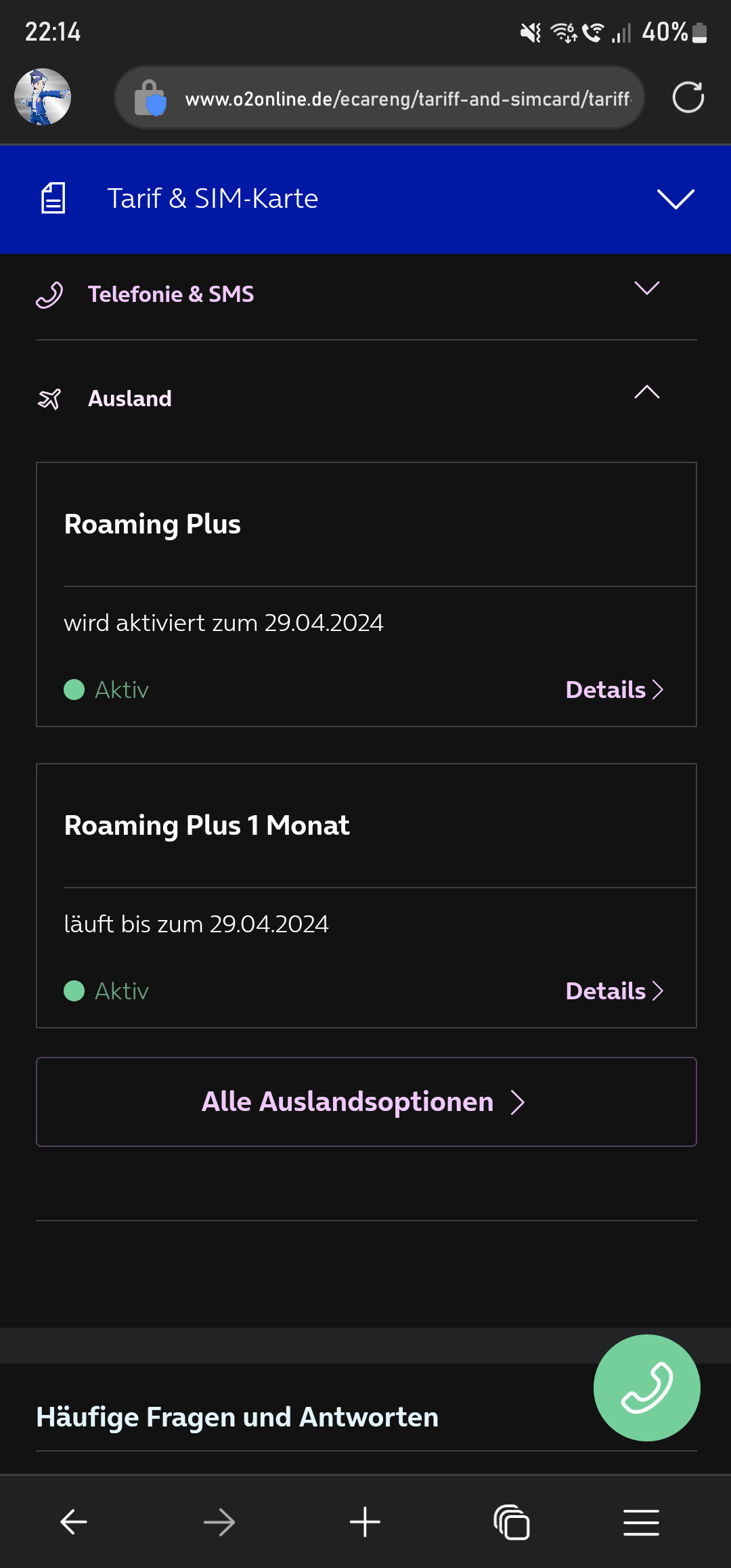Image resolution: width=731 pixels, height=1568 pixels.
Task: Open Details for Roaming Plus 1 Monat
Action: point(615,991)
